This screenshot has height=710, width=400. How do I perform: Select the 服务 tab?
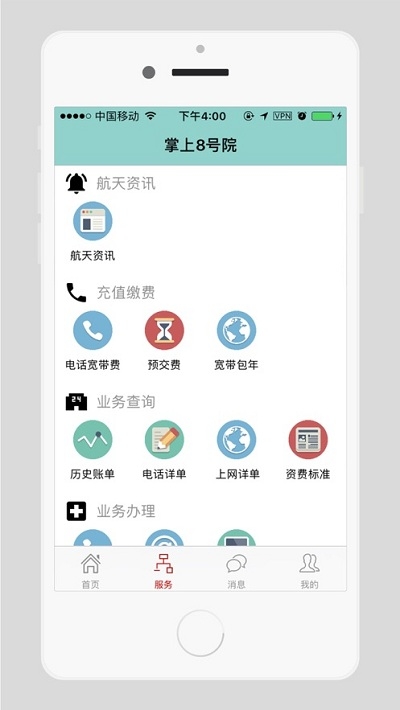[x=164, y=571]
